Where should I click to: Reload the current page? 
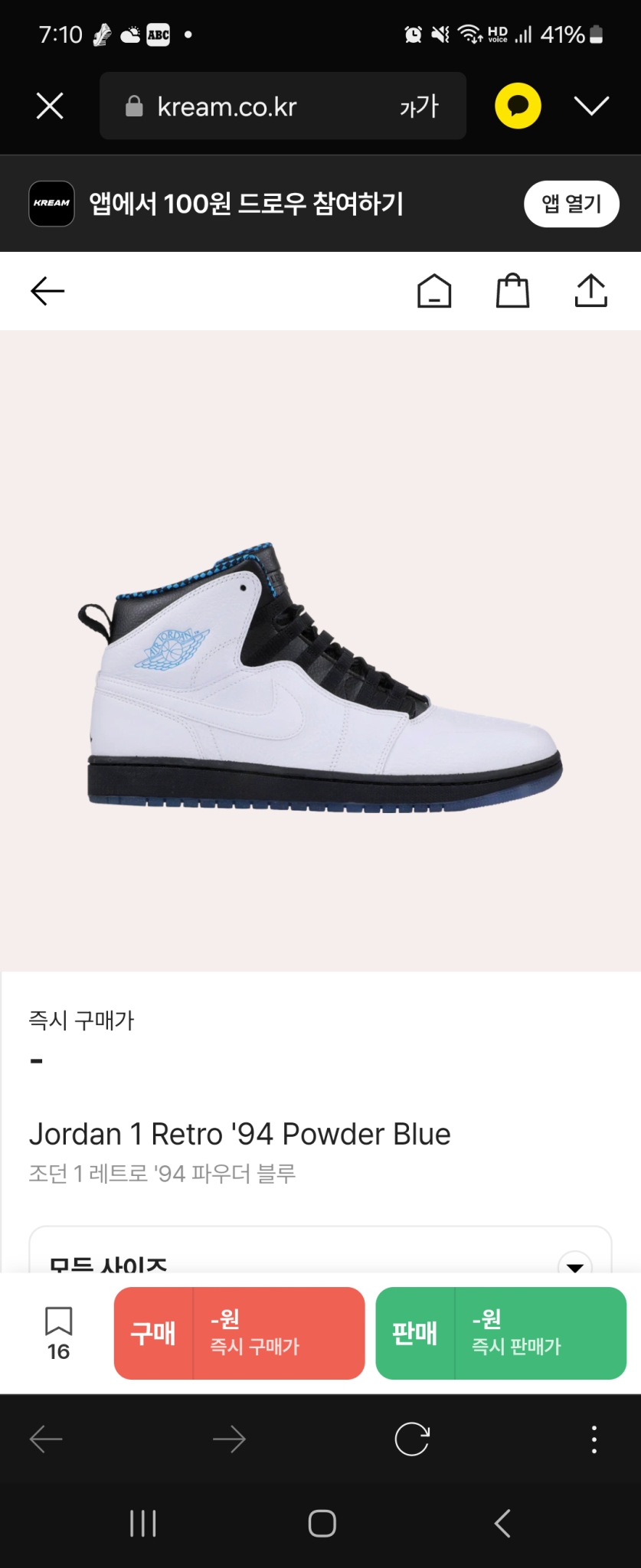coord(411,1439)
